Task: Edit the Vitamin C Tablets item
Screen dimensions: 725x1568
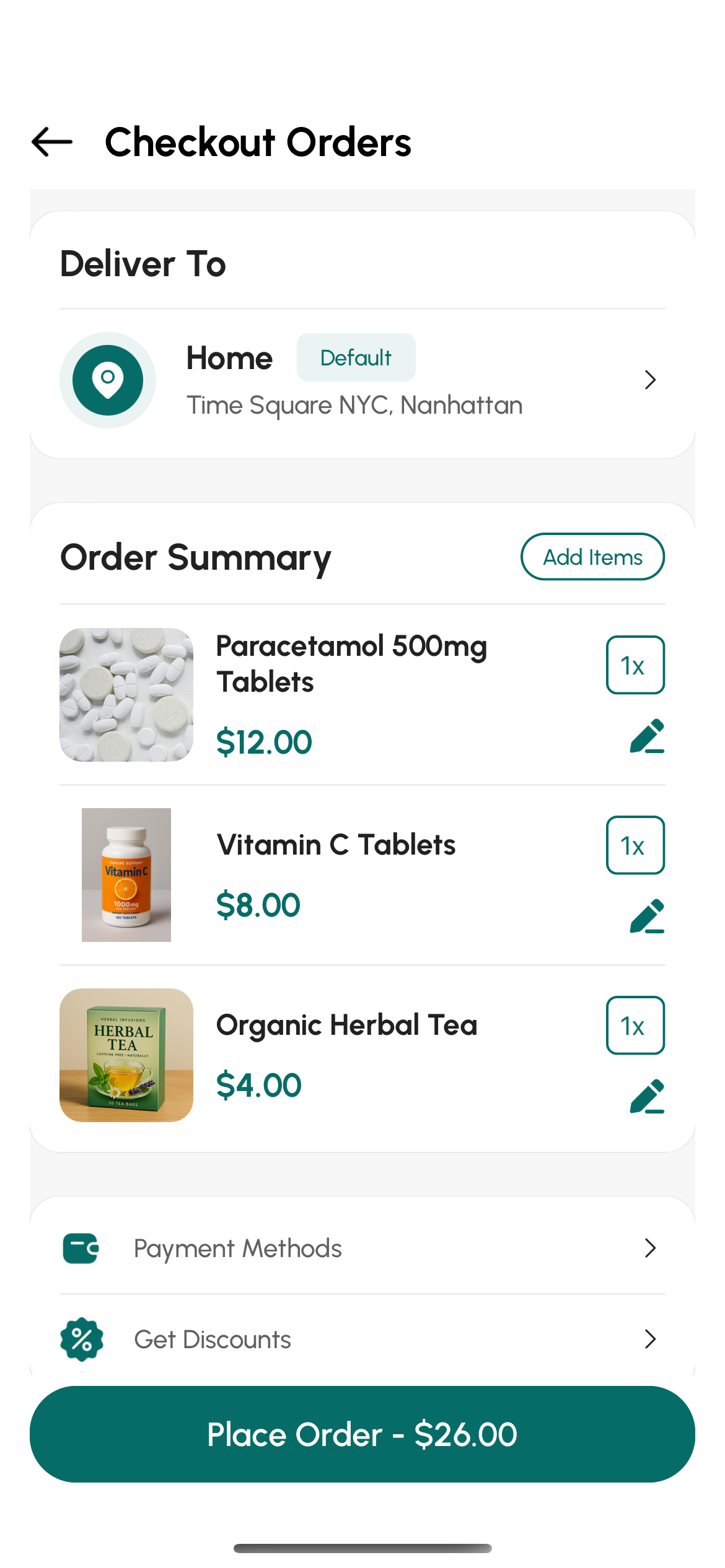Action: click(648, 917)
